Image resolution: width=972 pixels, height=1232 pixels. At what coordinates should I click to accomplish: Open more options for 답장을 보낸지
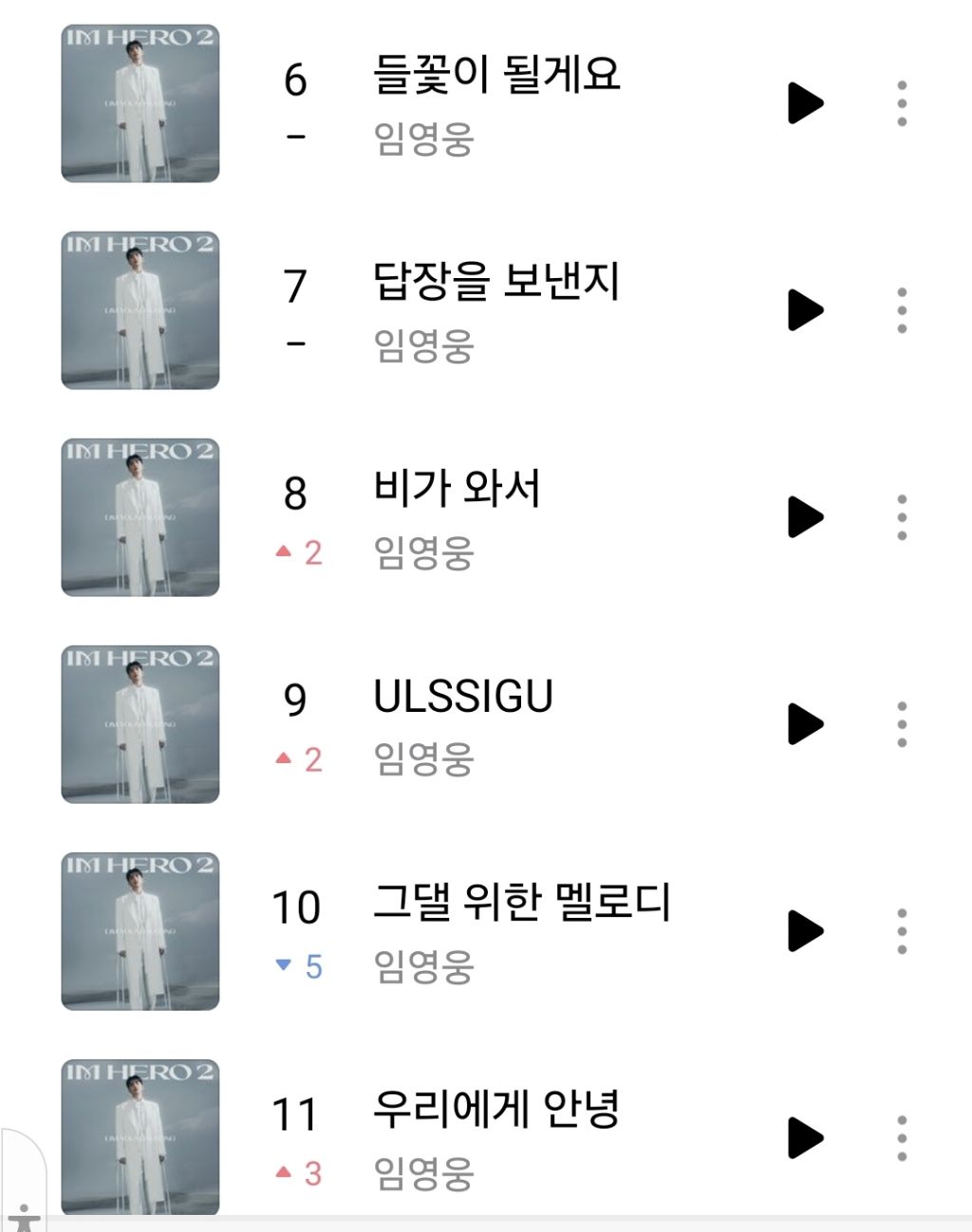(902, 310)
